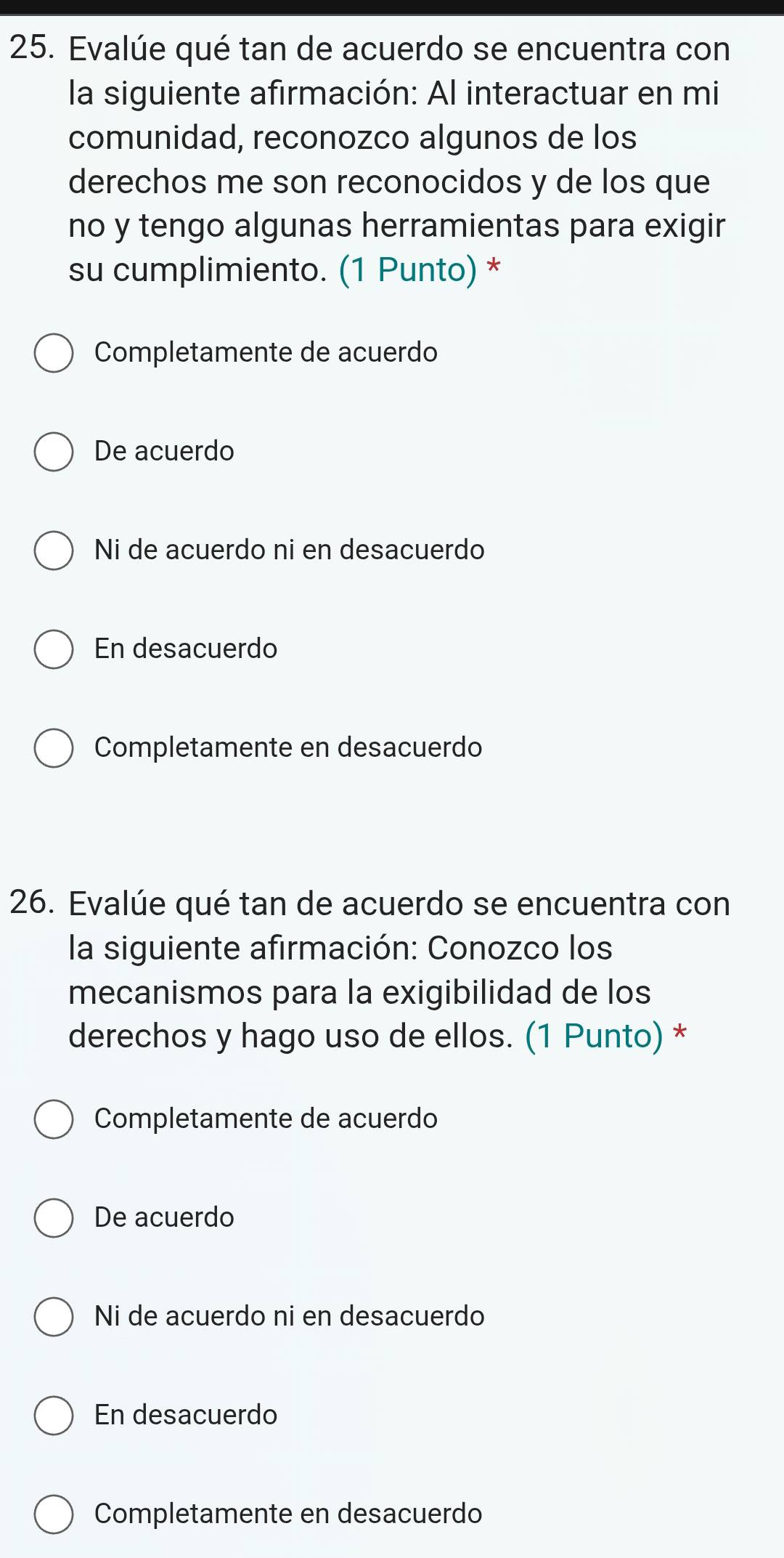This screenshot has width=784, height=1558.
Task: Mark 'Ni de acuerdo ni en desacuerdo' in question 26
Action: tap(54, 1317)
